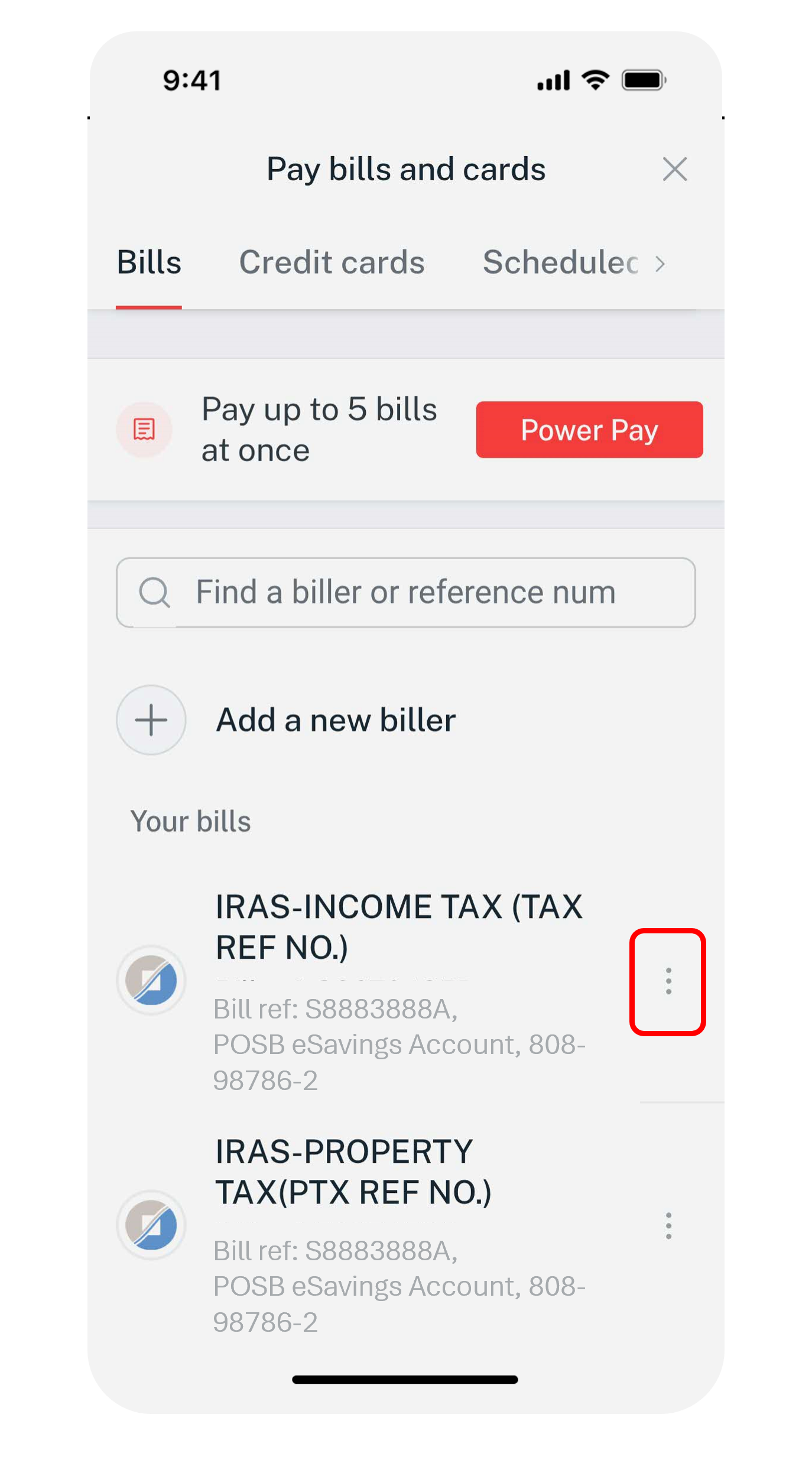The height and width of the screenshot is (1463, 812).
Task: Add a new biller
Action: pyautogui.click(x=335, y=720)
